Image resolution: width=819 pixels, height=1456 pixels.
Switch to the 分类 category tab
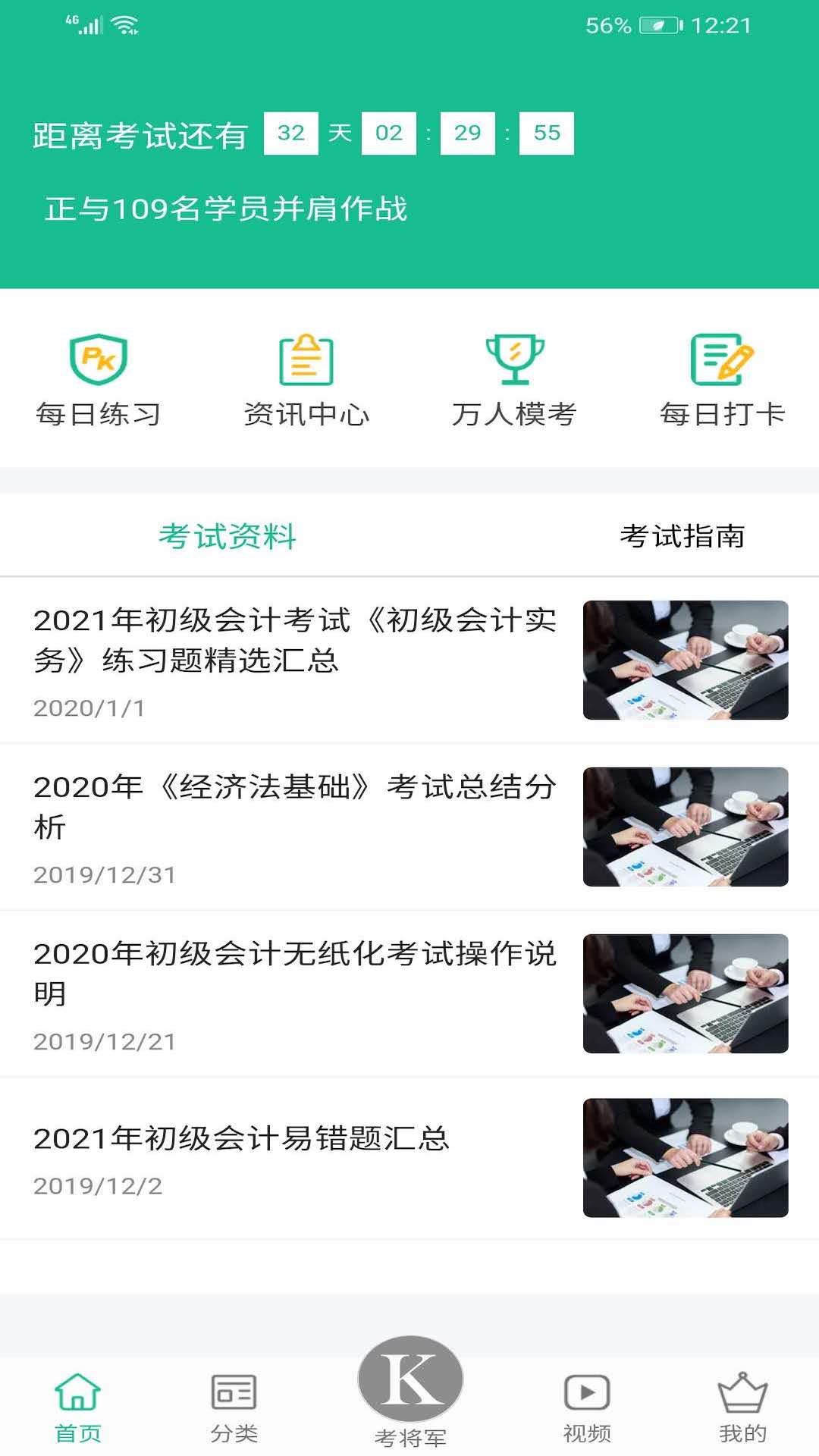(234, 1407)
